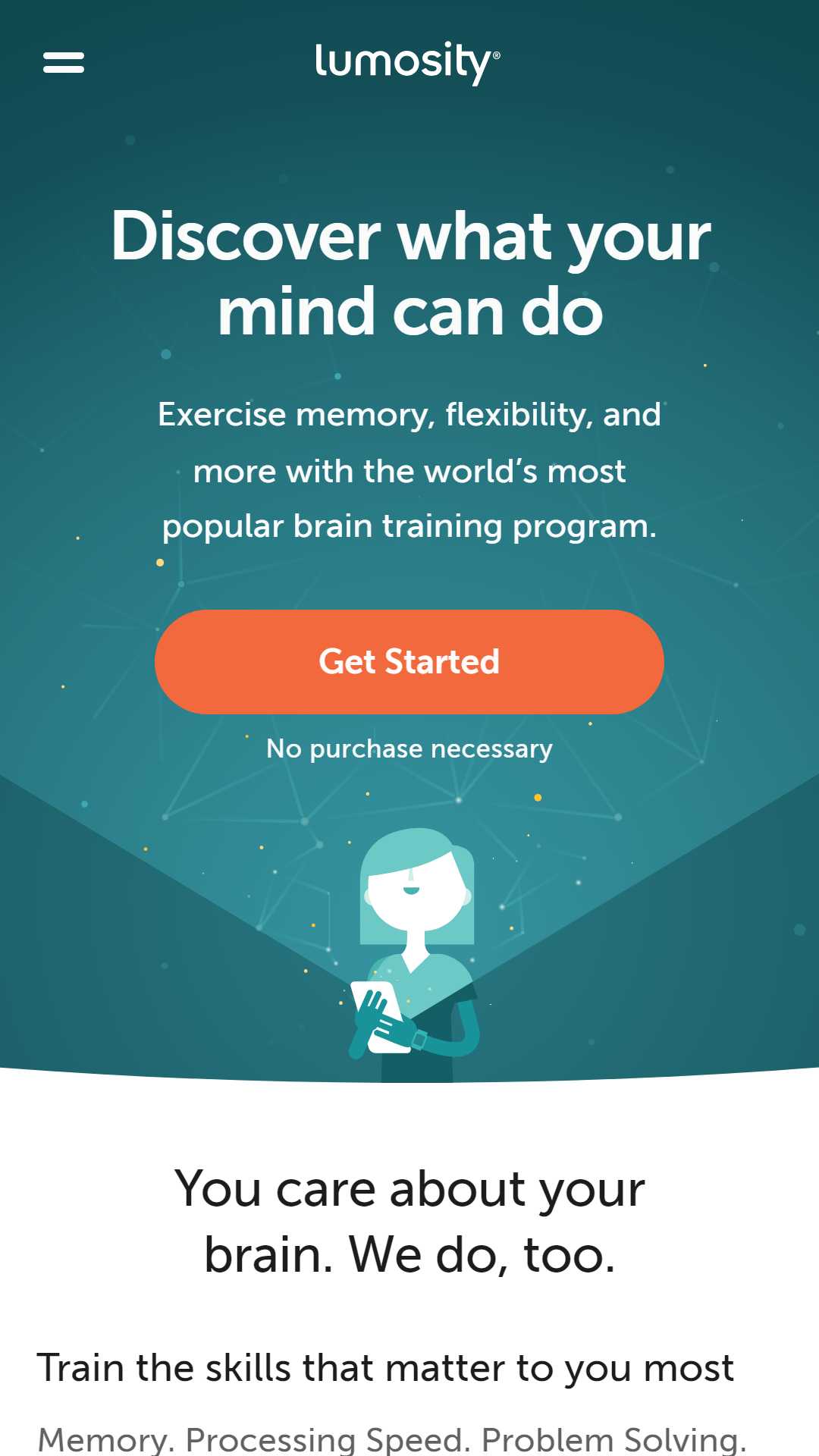Screen dimensions: 819x1456
Task: Open the Lumosity home logo link
Action: tap(408, 63)
